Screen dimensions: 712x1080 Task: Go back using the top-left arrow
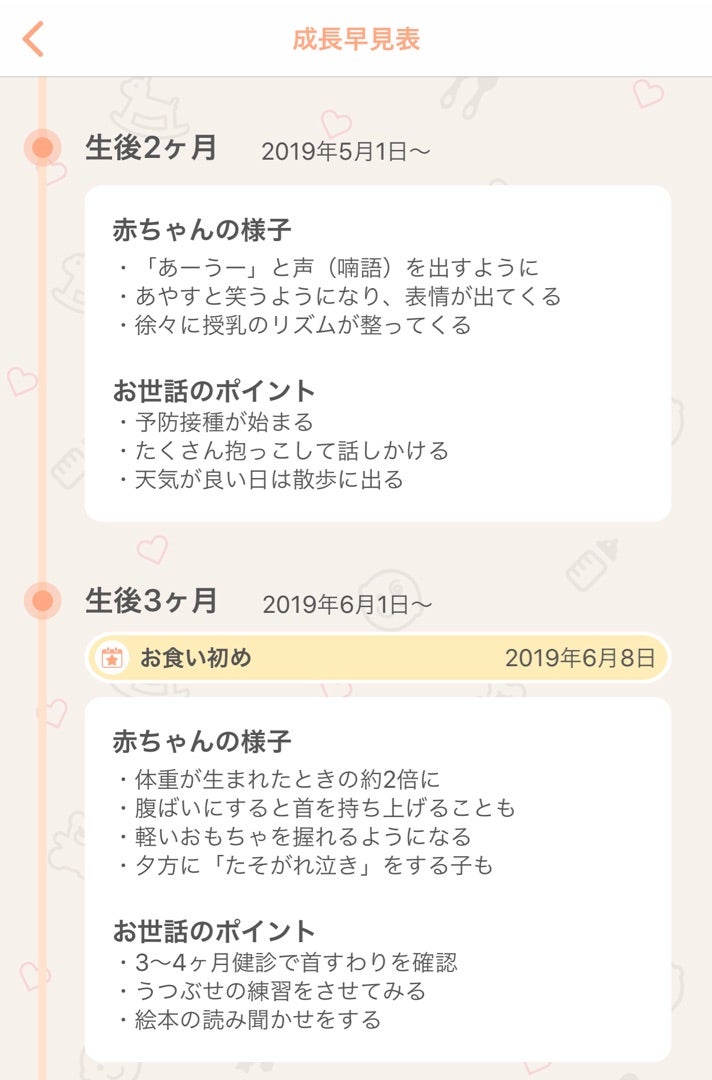(x=34, y=39)
